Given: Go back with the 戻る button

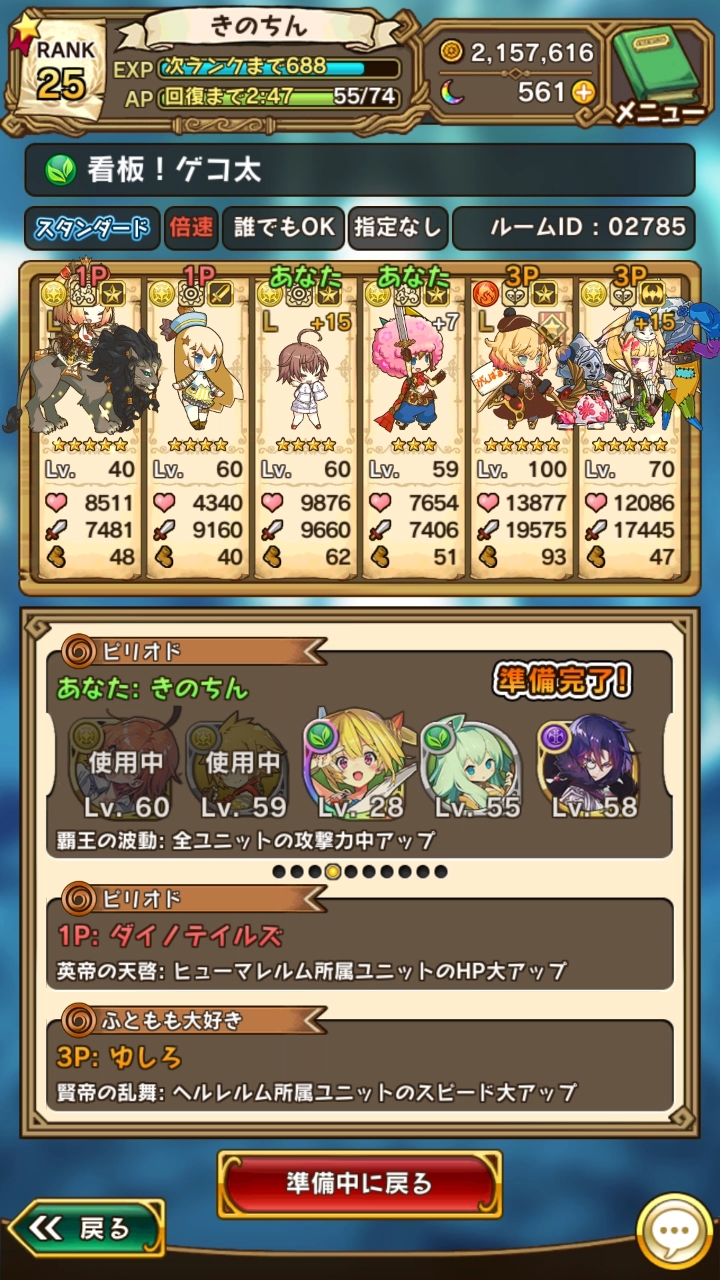Looking at the screenshot, I should tap(86, 1228).
